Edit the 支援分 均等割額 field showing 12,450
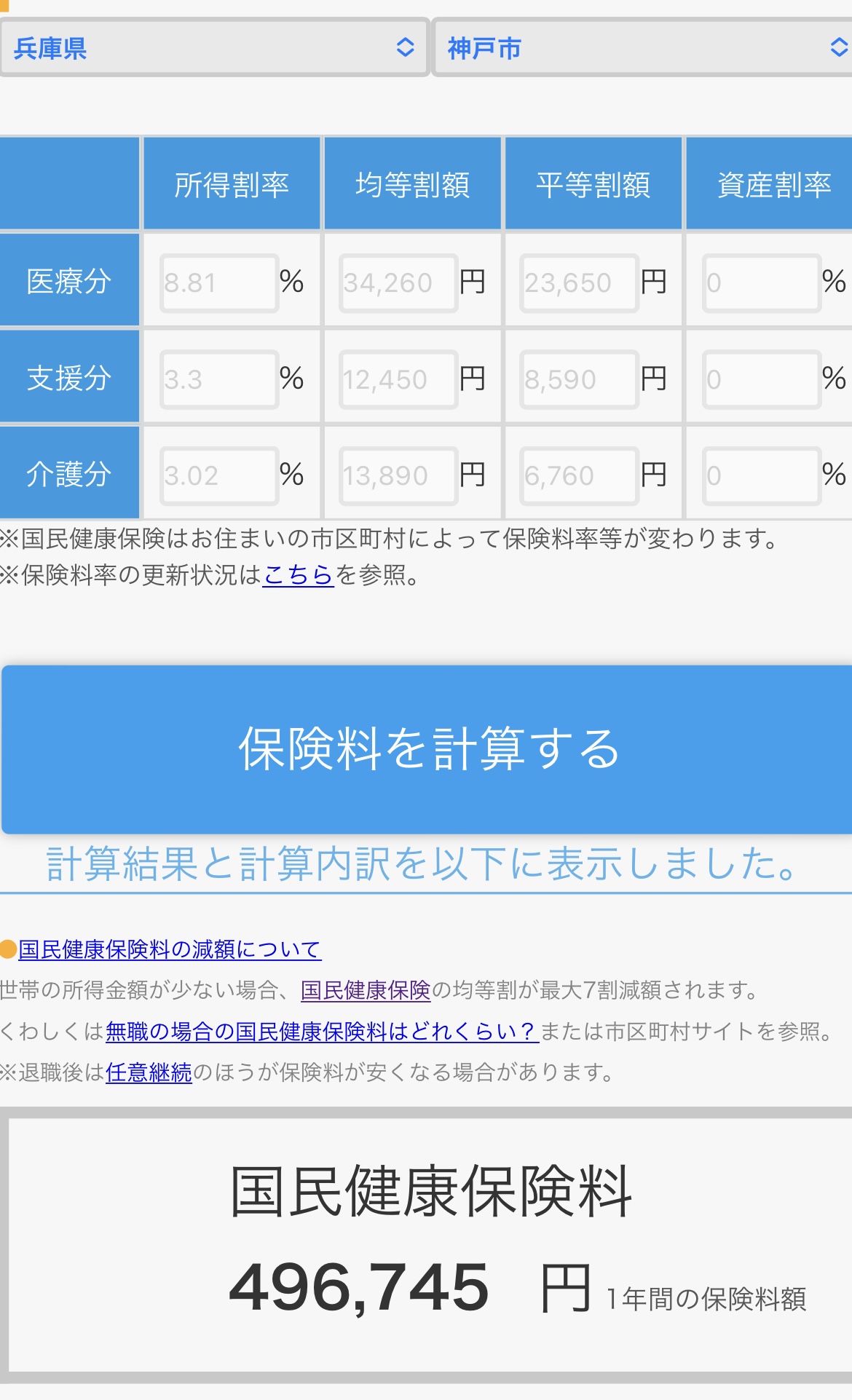 pos(399,380)
